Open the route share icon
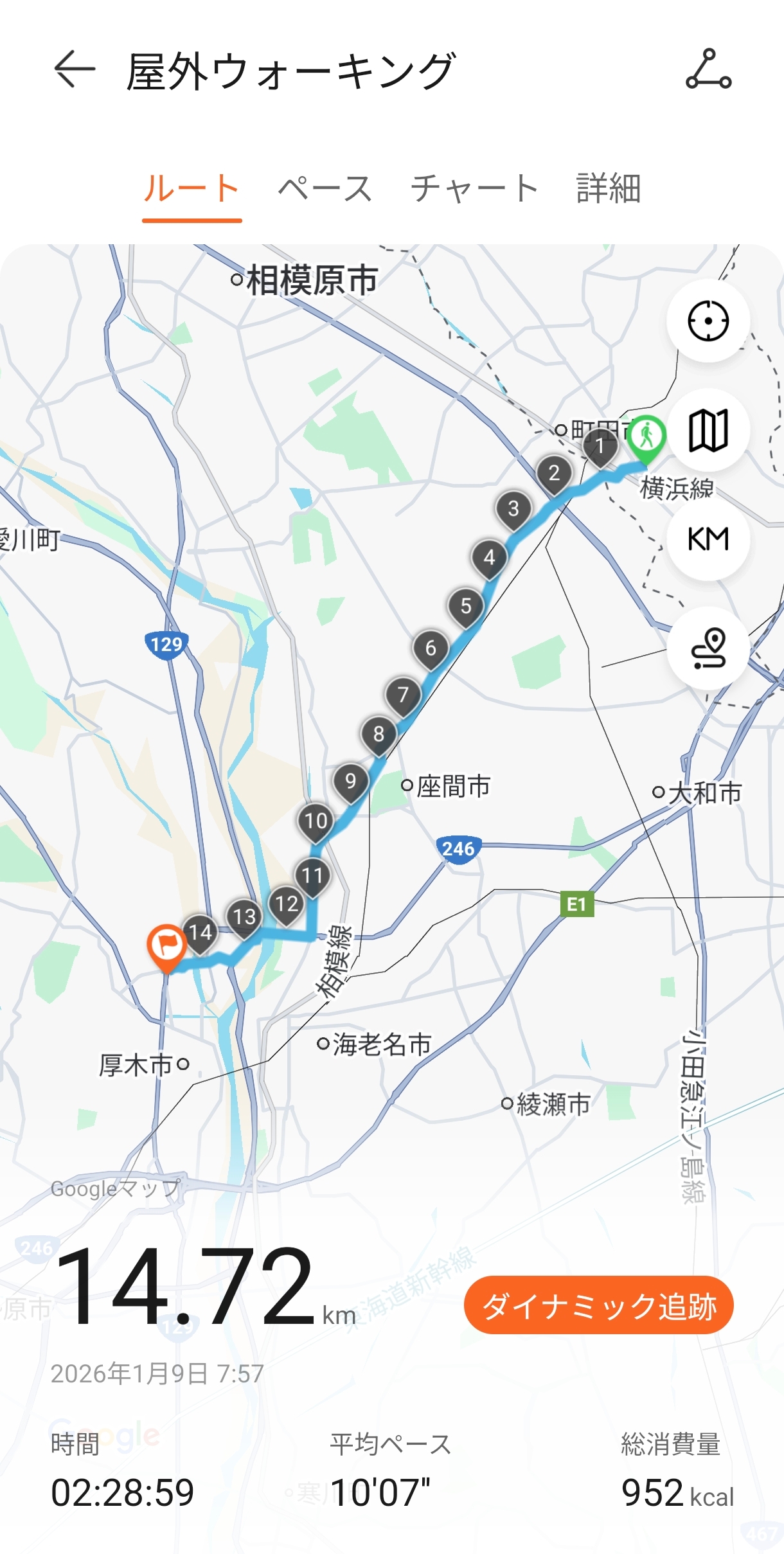Image resolution: width=784 pixels, height=1554 pixels. (x=708, y=69)
